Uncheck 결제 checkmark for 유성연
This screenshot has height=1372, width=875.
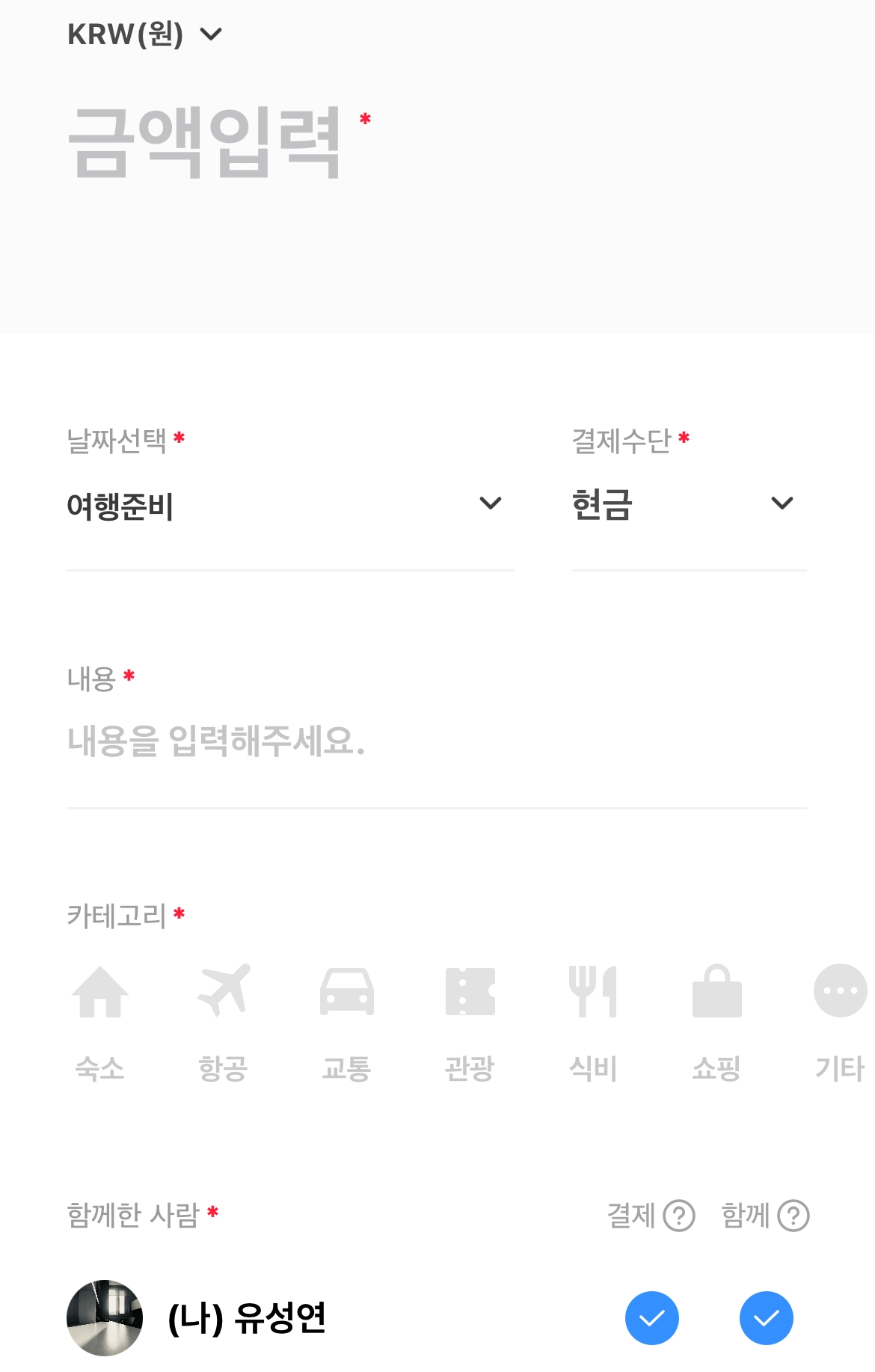pyautogui.click(x=652, y=1318)
